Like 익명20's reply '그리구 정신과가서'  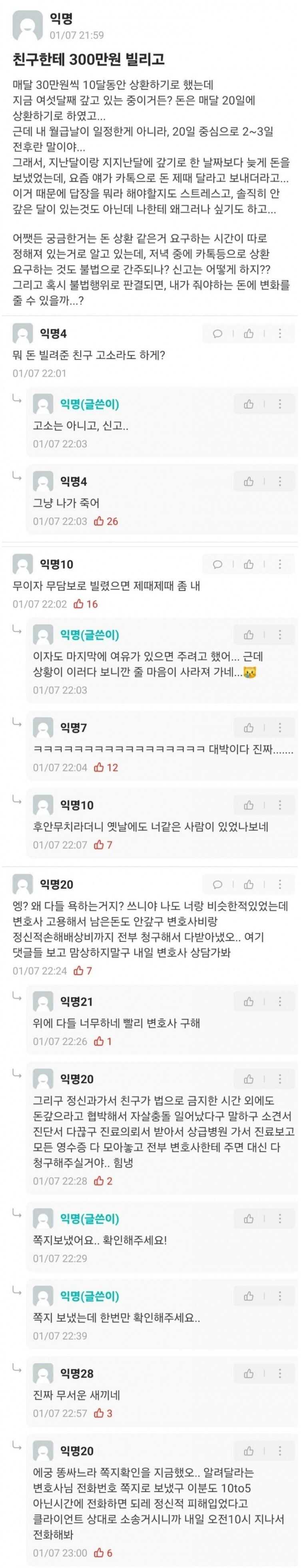click(249, 1079)
